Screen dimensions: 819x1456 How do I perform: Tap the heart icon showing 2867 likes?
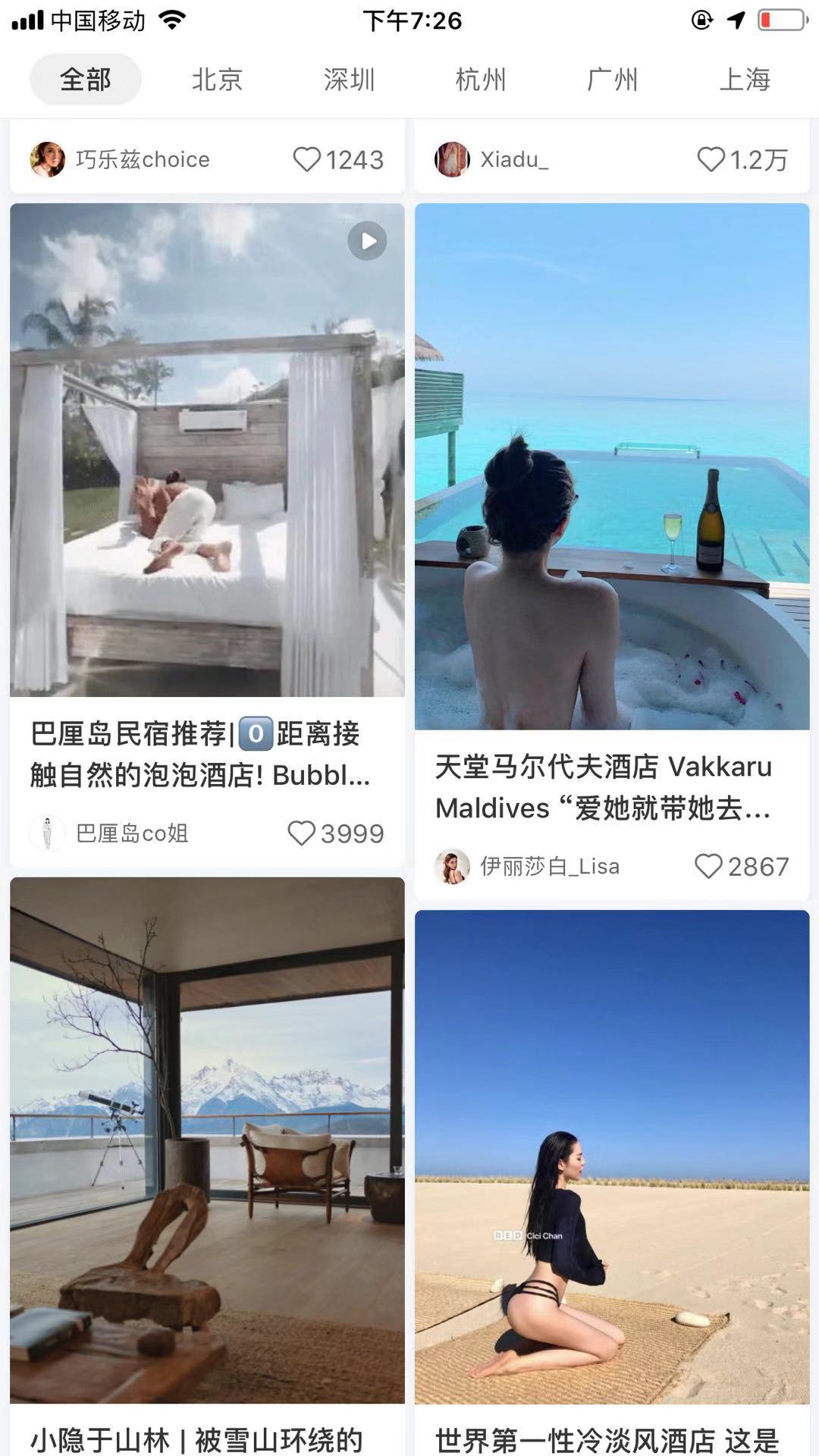(x=710, y=866)
